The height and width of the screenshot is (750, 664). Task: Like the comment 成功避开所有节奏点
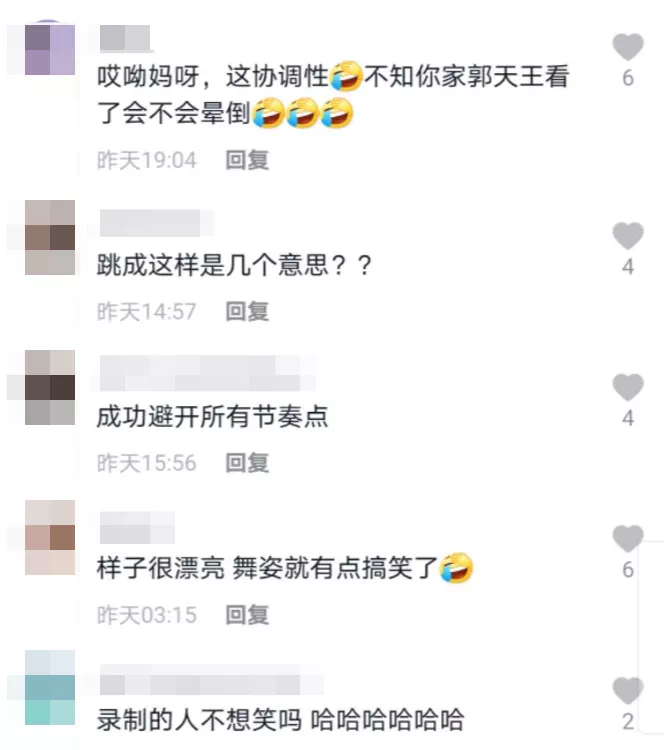pyautogui.click(x=627, y=388)
